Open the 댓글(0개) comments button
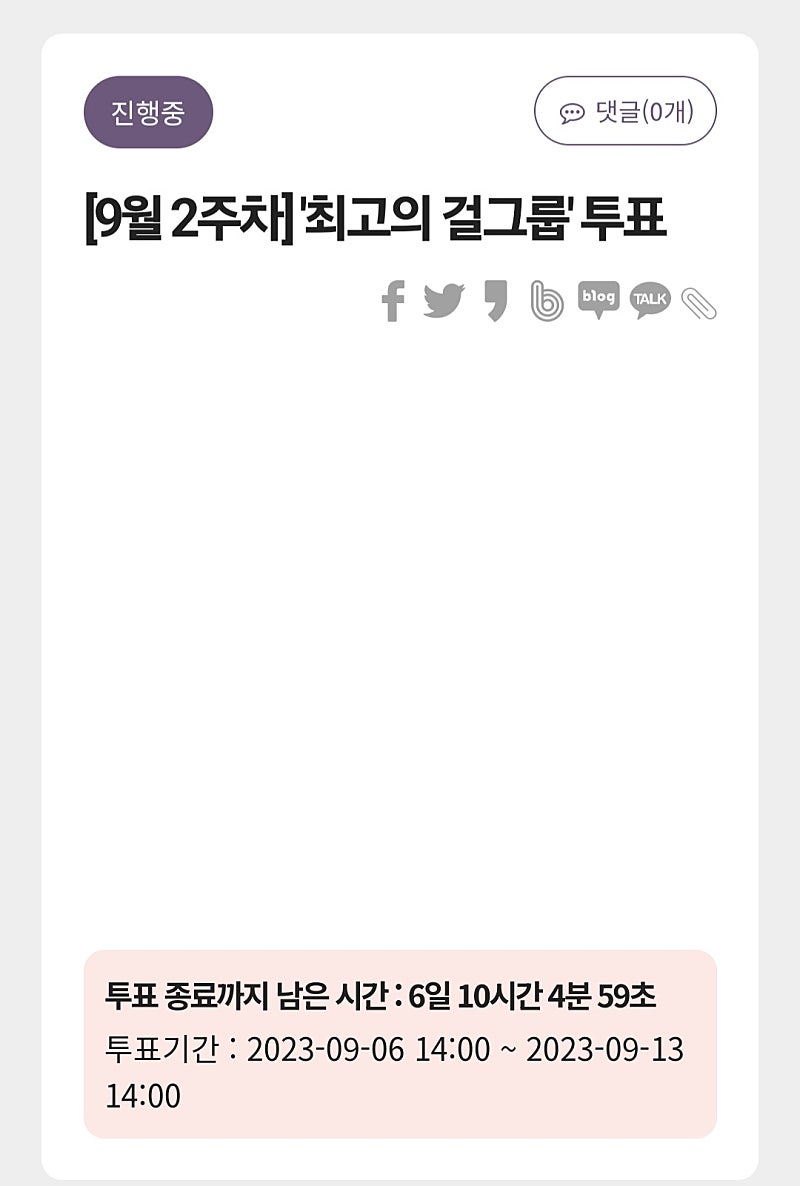 point(625,111)
